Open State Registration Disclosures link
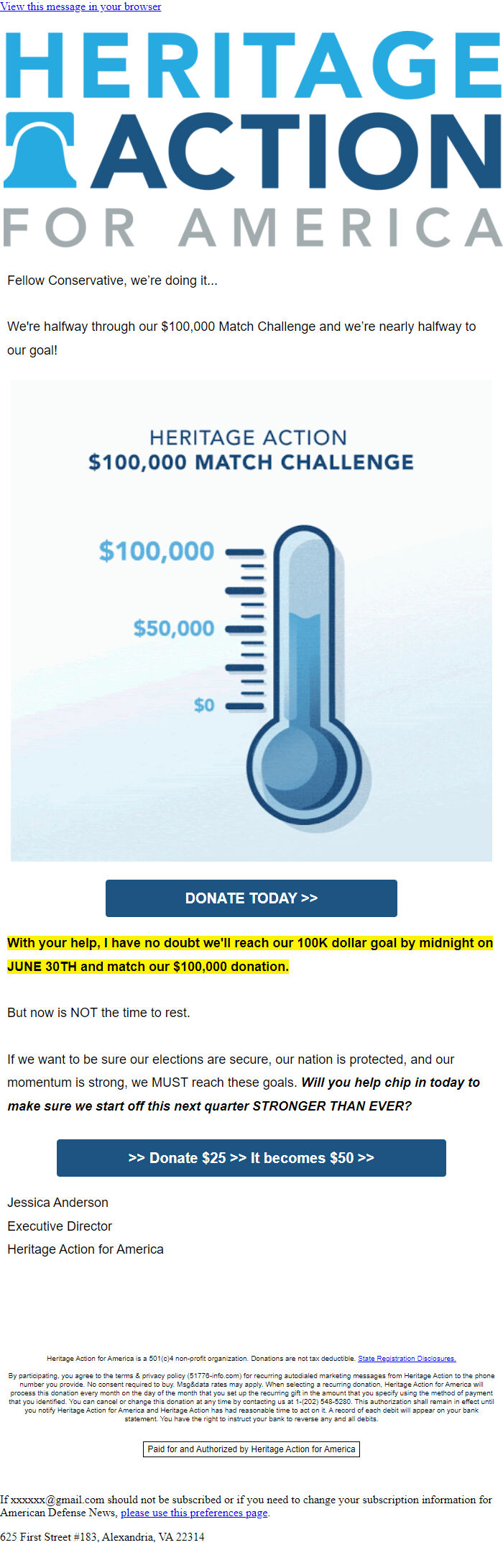Image resolution: width=503 pixels, height=1568 pixels. [407, 1358]
